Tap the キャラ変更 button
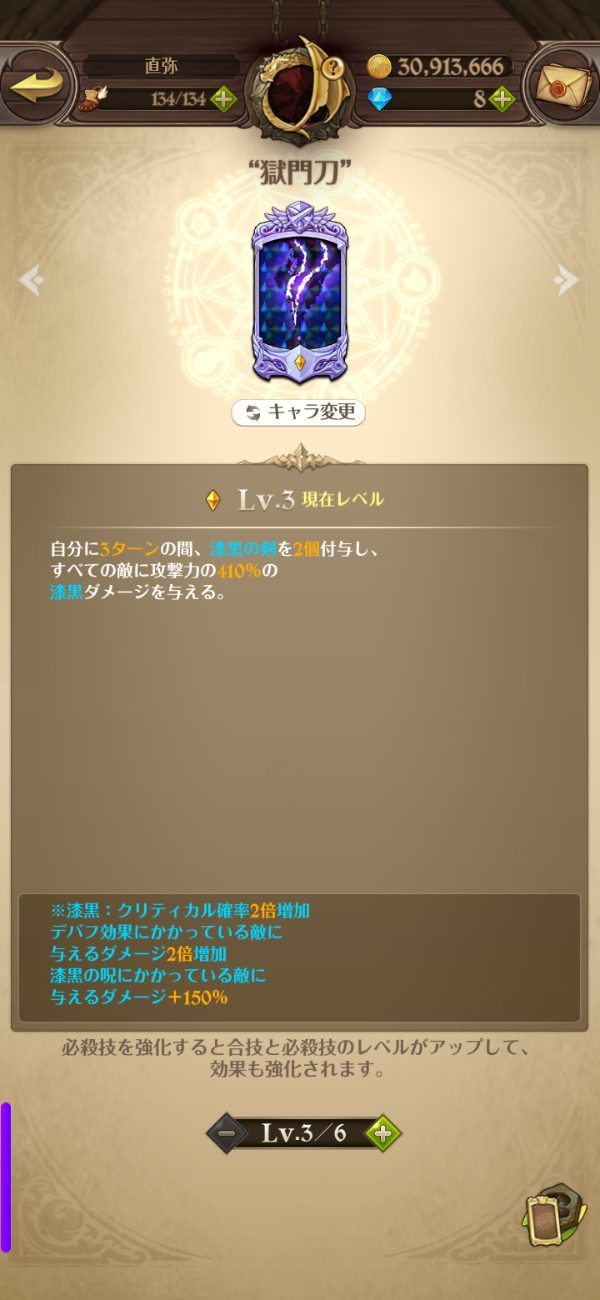The height and width of the screenshot is (1300, 600). point(298,412)
